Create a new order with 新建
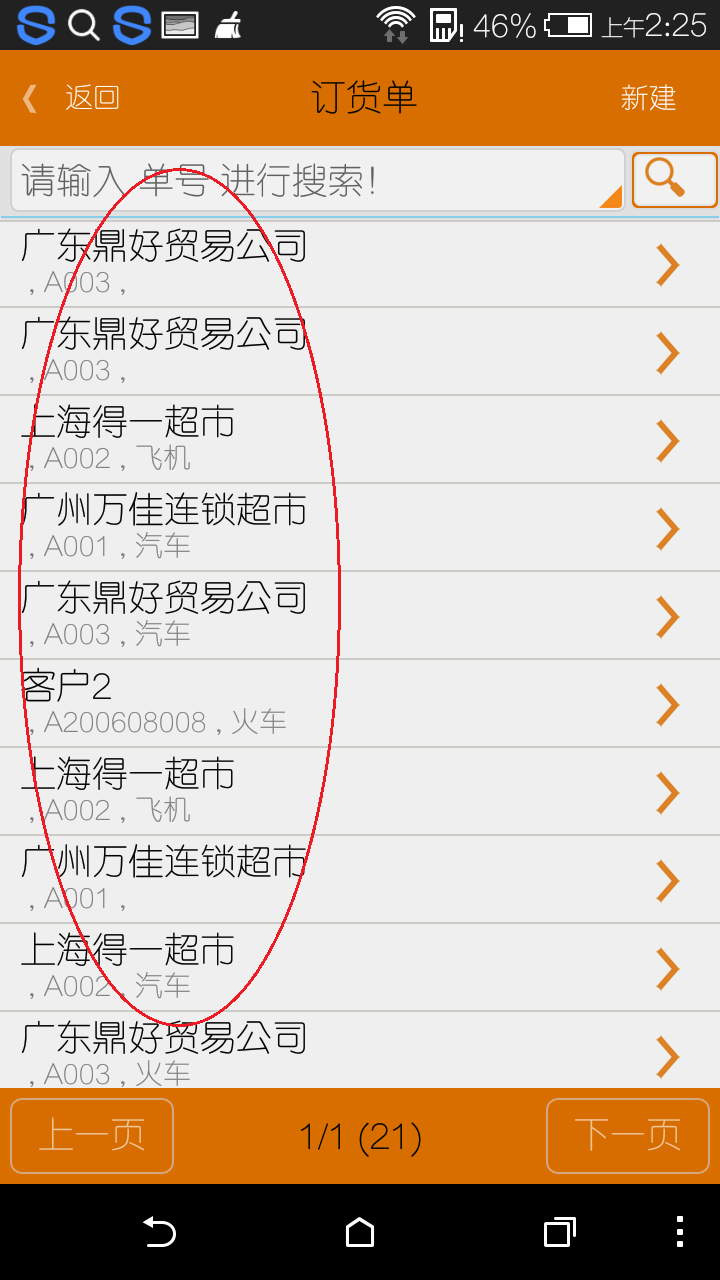This screenshot has height=1280, width=720. 648,98
